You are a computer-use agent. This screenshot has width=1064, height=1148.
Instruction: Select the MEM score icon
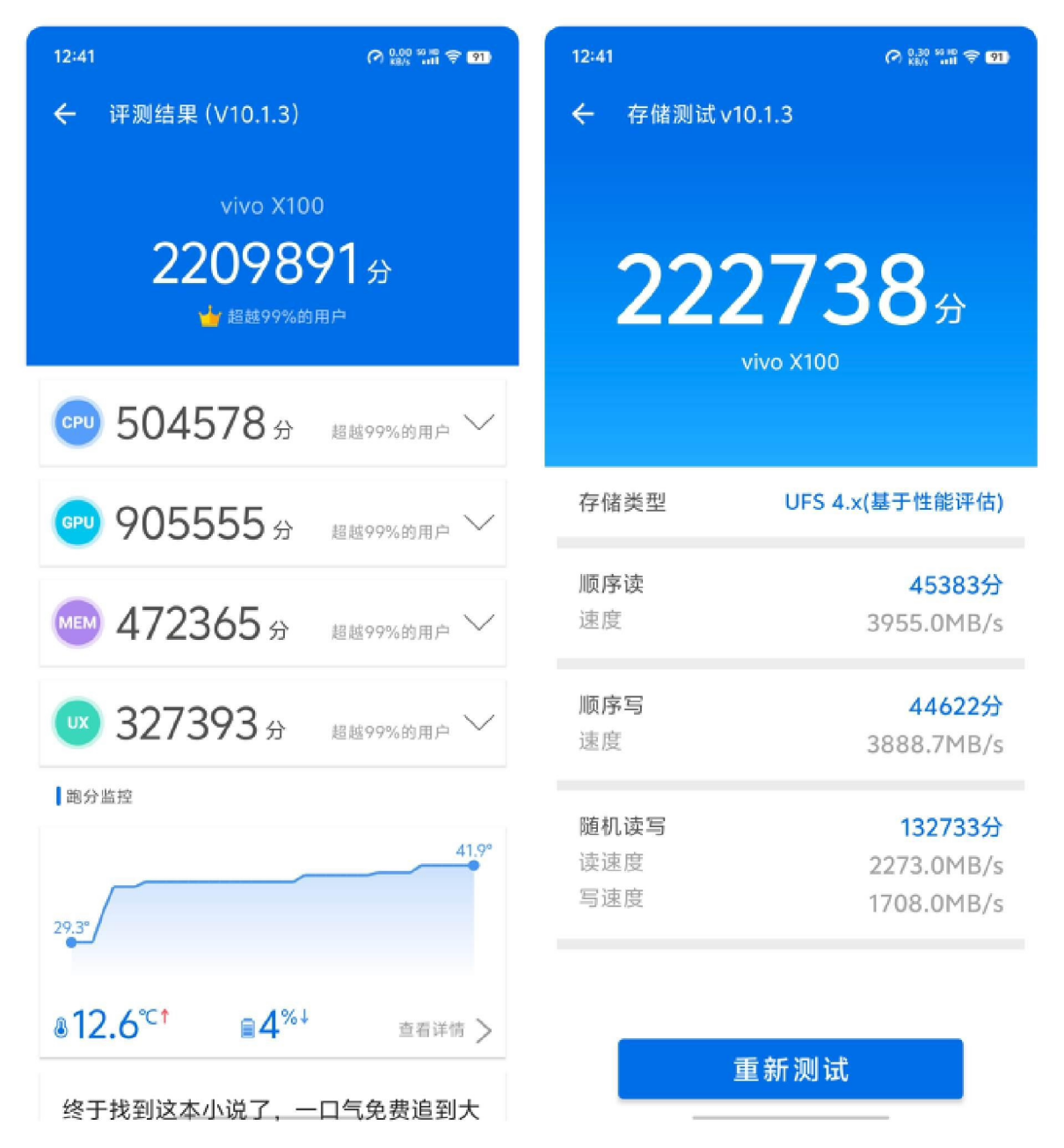click(77, 623)
